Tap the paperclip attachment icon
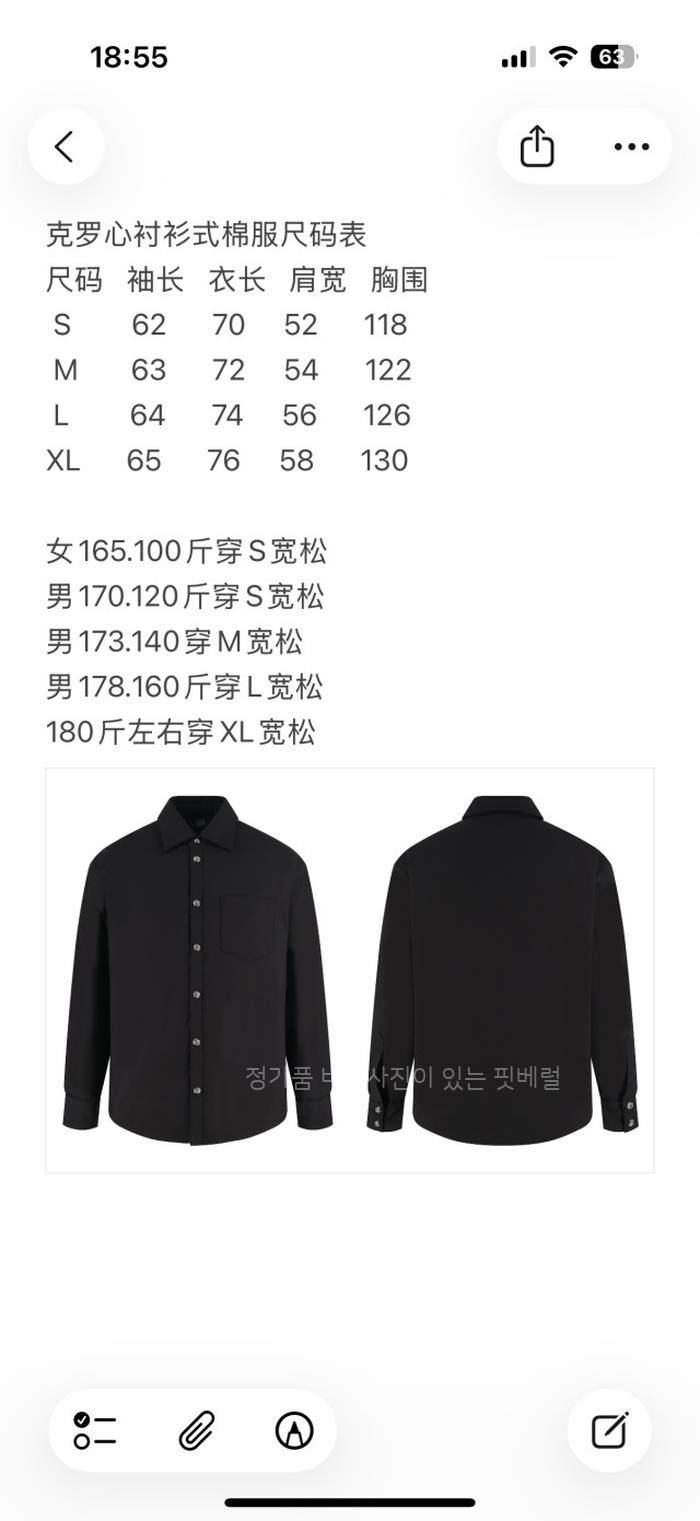Image resolution: width=700 pixels, height=1521 pixels. tap(193, 1431)
